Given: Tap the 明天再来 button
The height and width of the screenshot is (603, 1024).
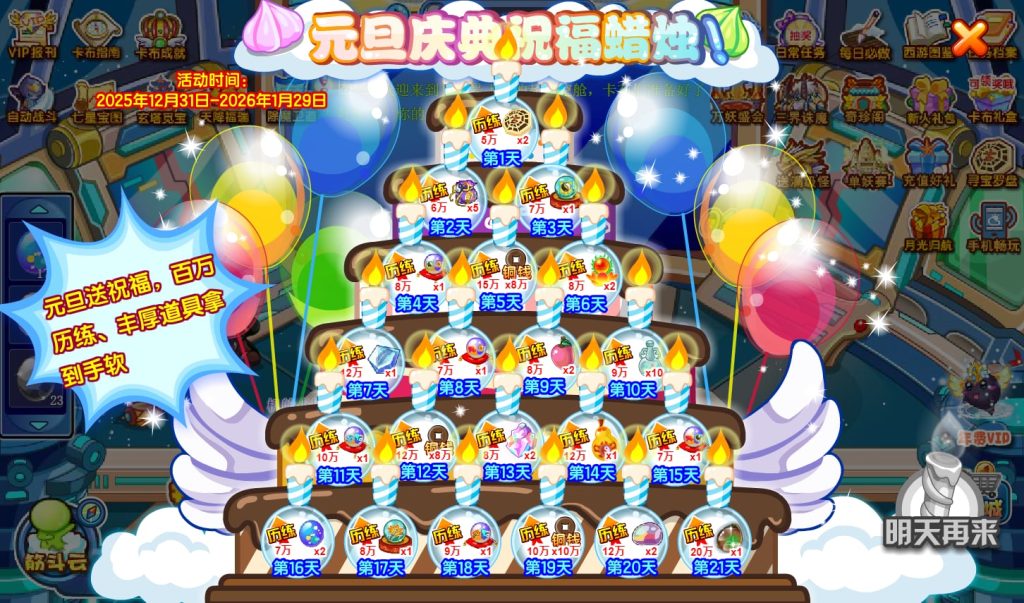Looking at the screenshot, I should (940, 508).
